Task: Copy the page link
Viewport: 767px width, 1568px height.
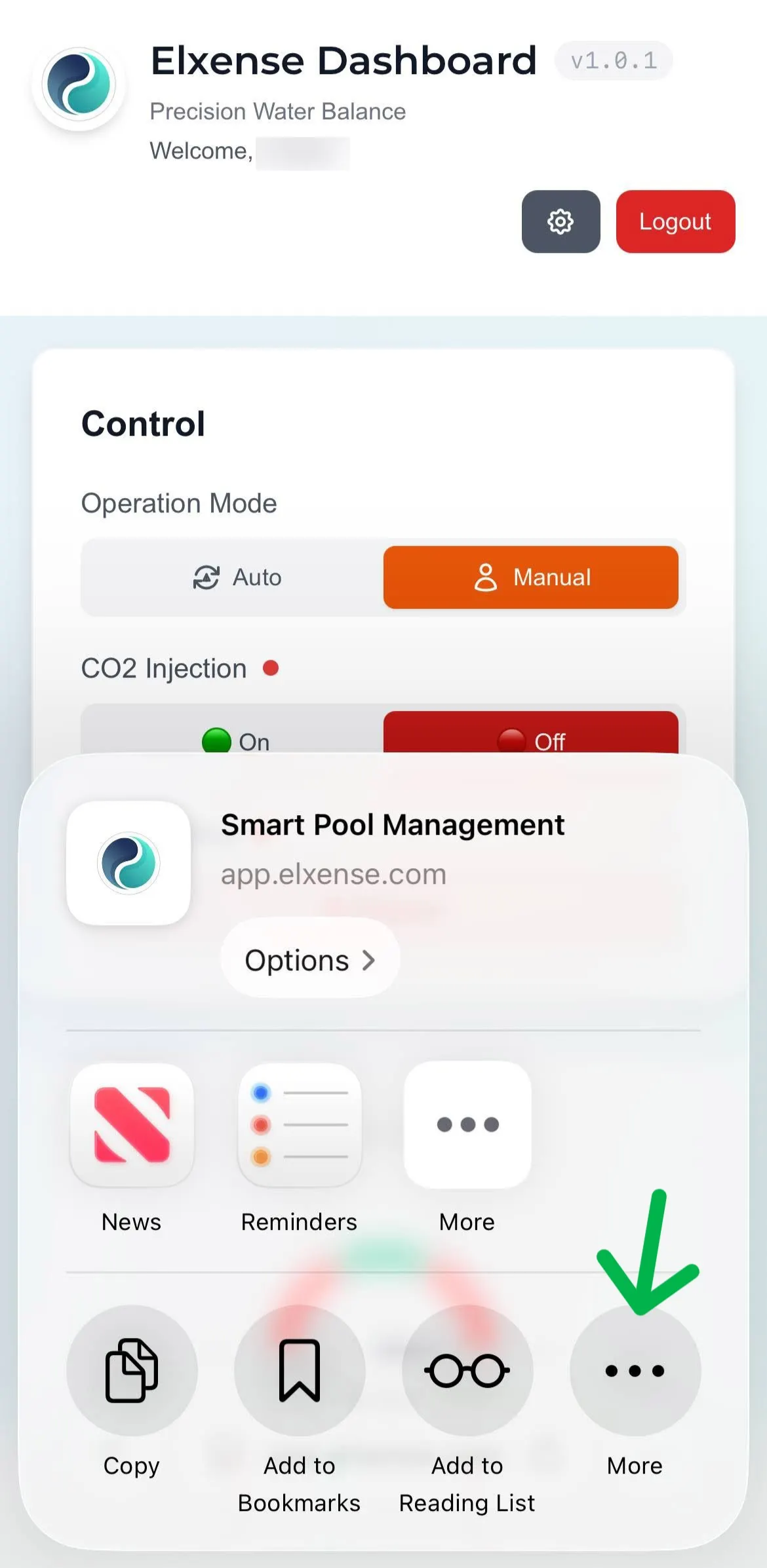Action: (132, 1370)
